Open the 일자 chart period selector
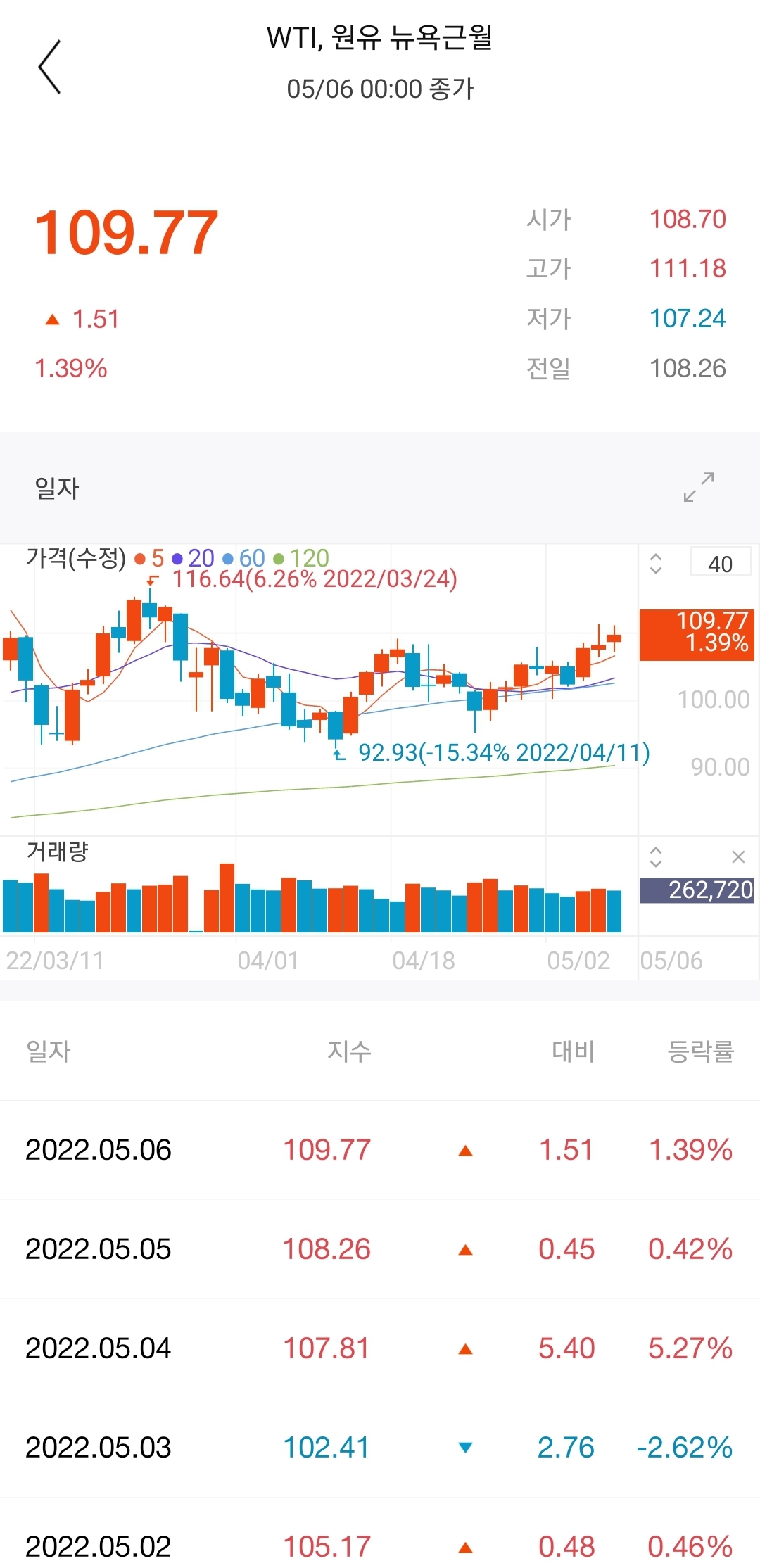This screenshot has height=1568, width=760. [57, 488]
